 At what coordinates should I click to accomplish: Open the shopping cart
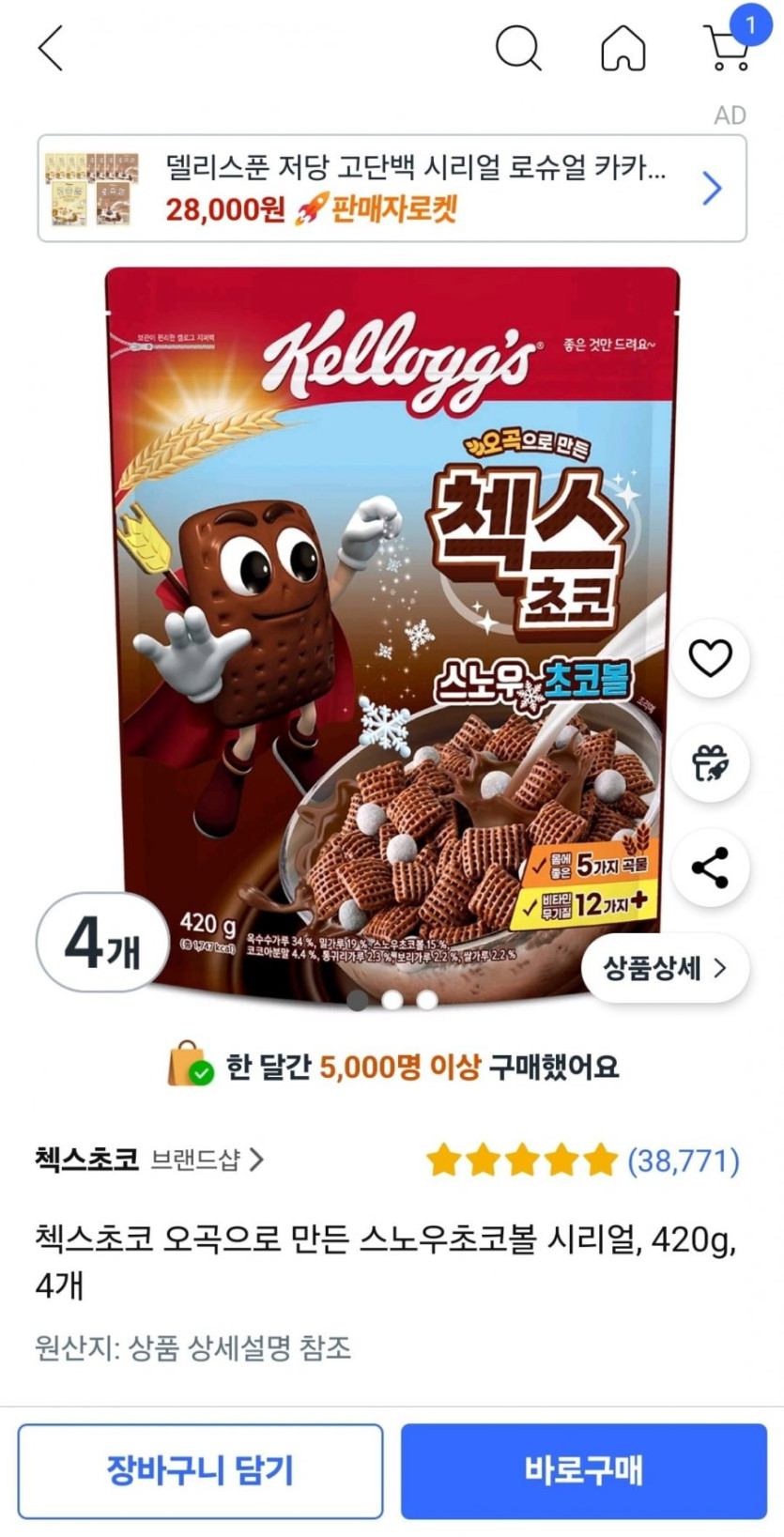(x=728, y=46)
